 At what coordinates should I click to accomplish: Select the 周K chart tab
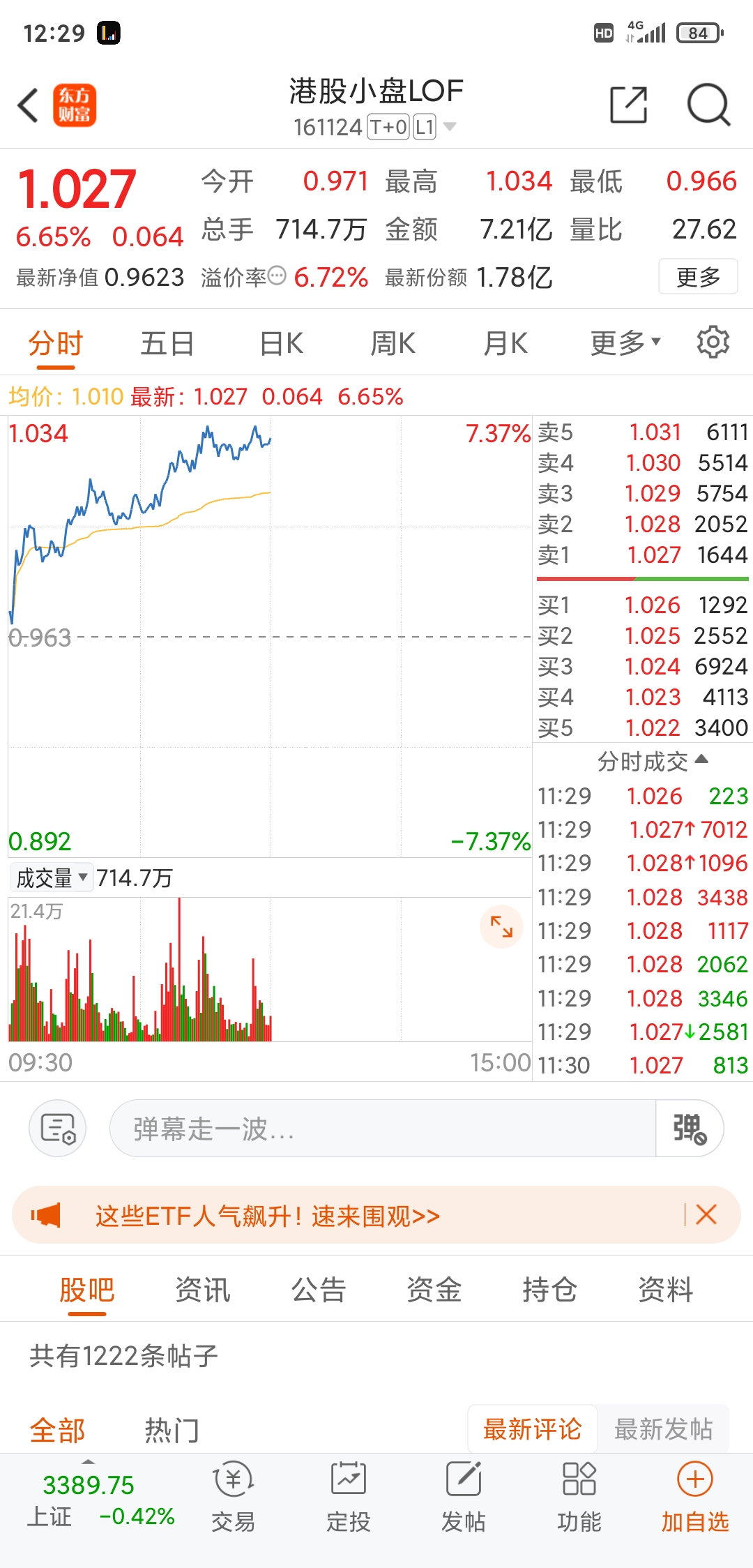393,343
